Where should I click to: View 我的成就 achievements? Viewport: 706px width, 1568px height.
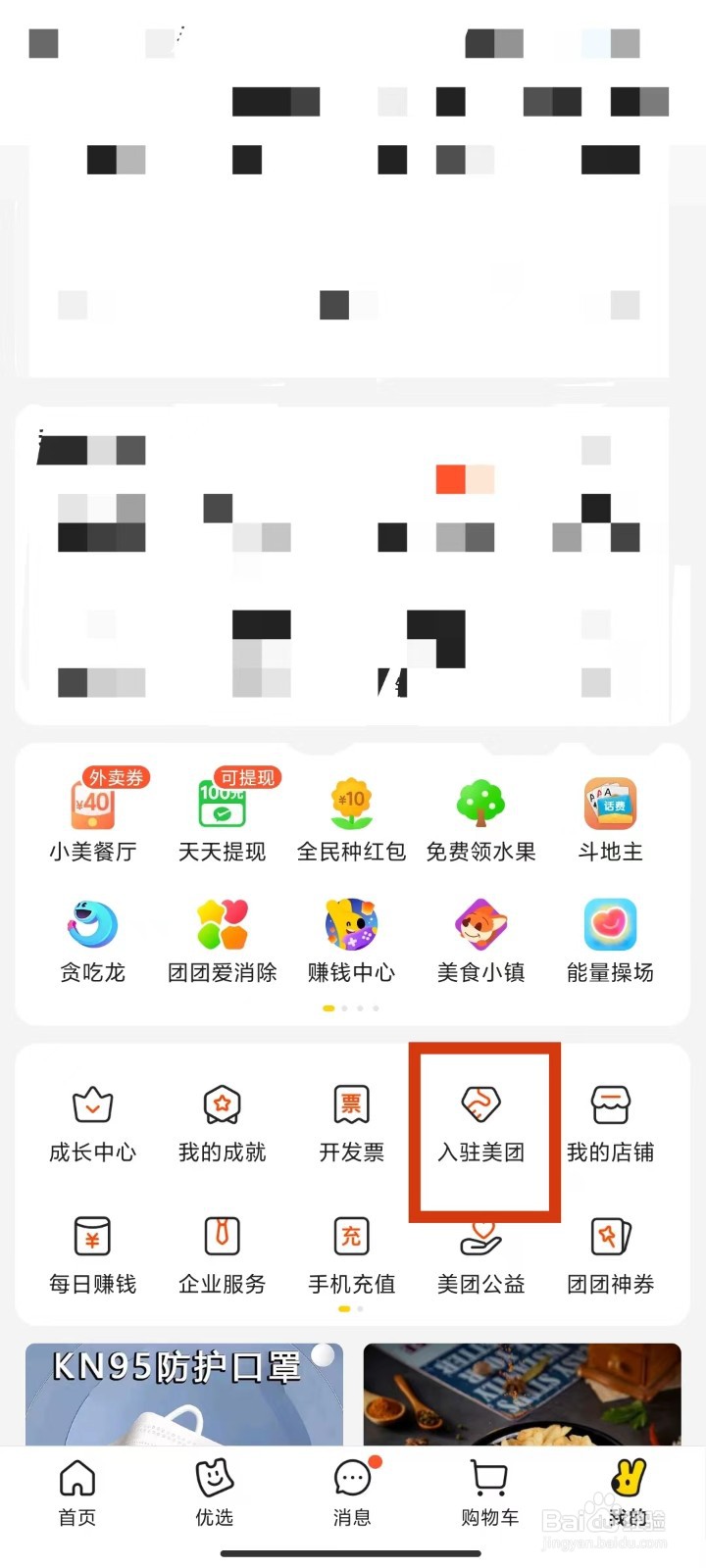pos(222,1122)
